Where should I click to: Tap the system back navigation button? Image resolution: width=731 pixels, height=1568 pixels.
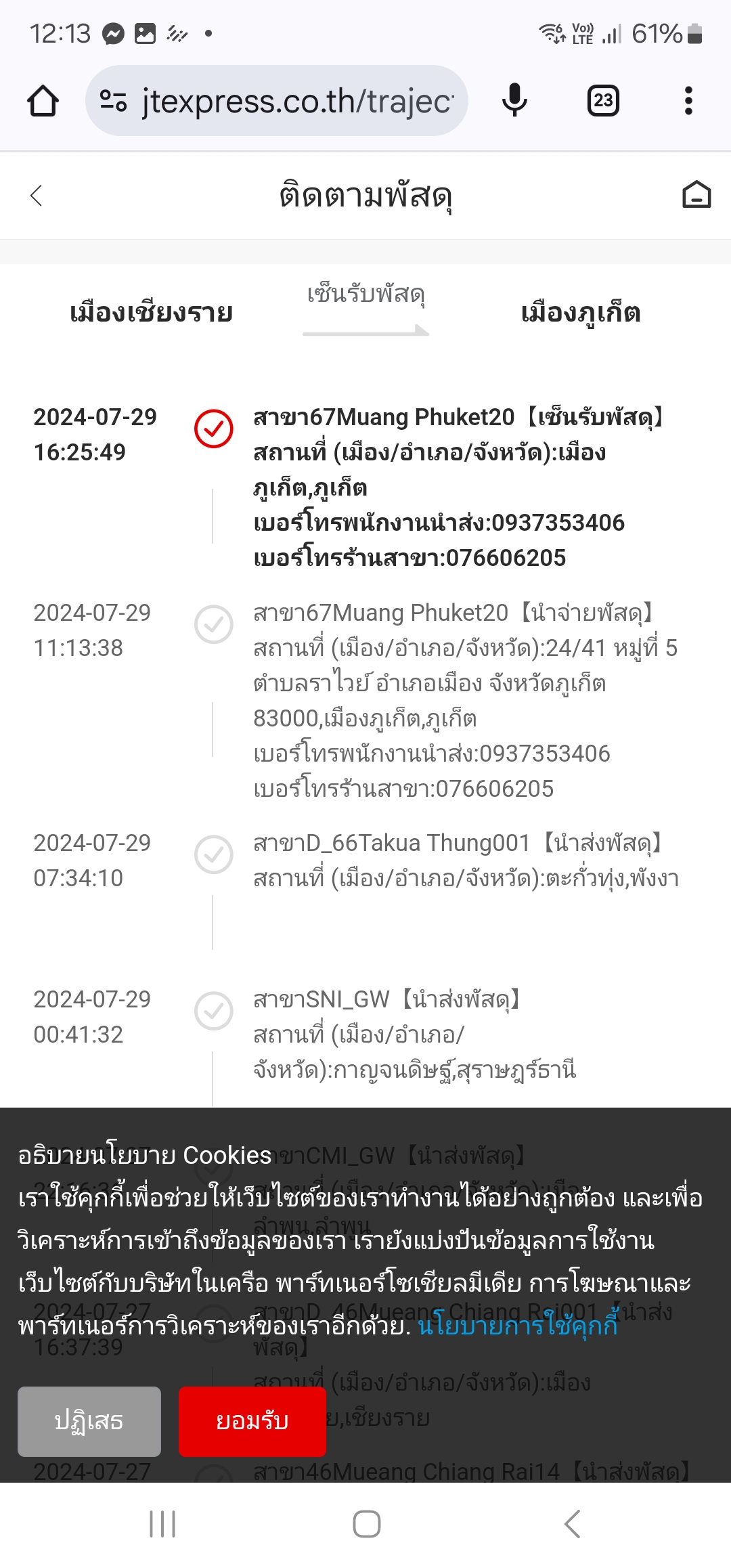[572, 1524]
